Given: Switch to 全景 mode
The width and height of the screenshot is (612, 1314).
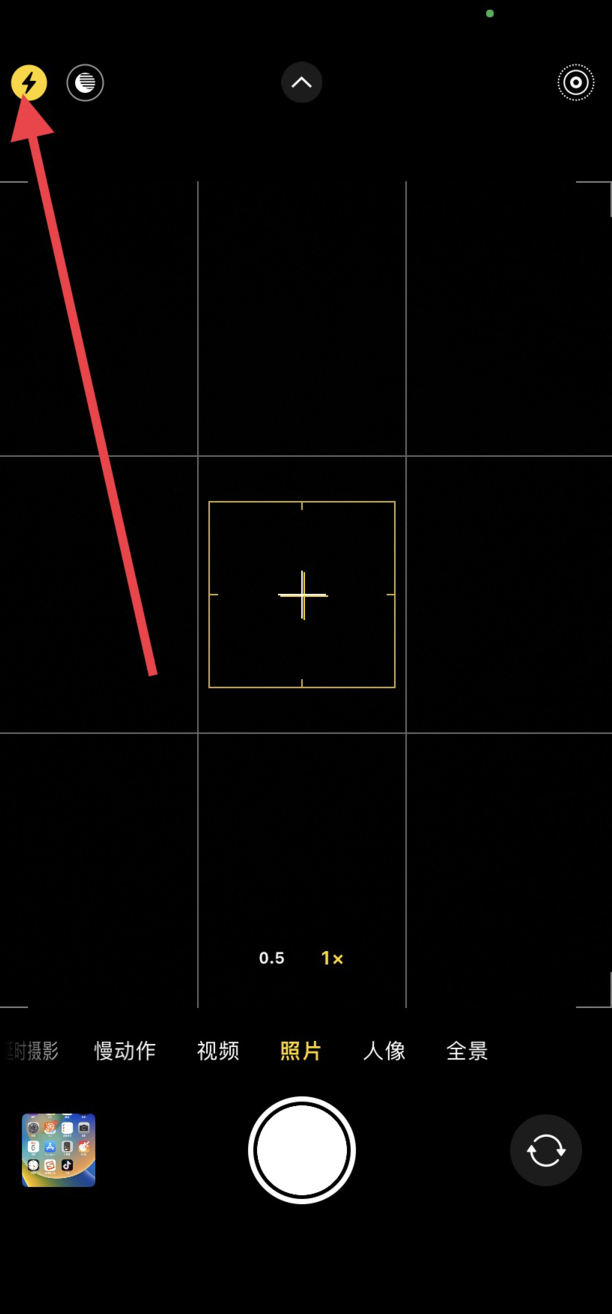Looking at the screenshot, I should click(467, 1051).
